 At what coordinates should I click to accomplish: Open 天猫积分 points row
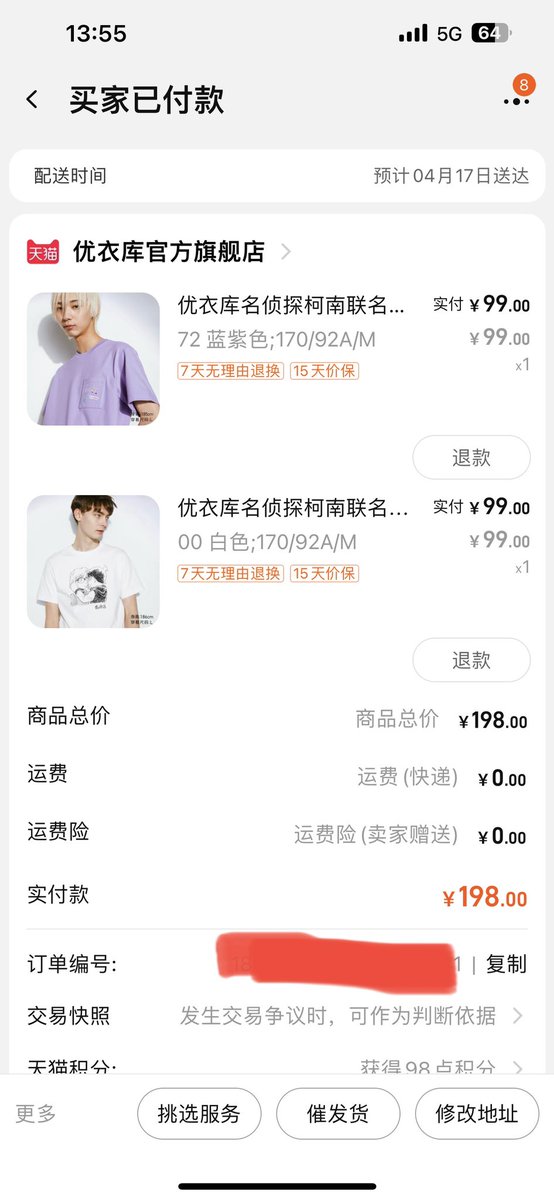pos(277,1066)
